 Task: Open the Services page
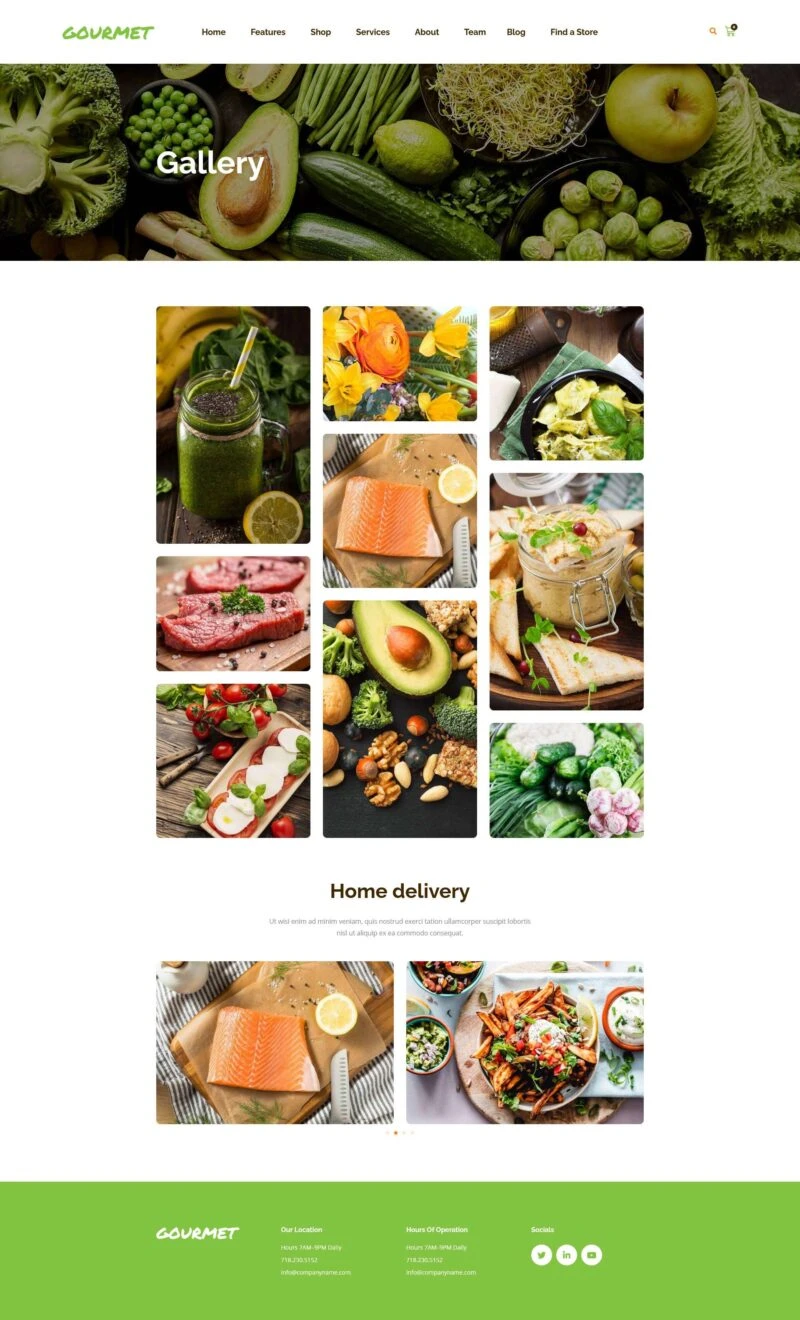(x=373, y=32)
